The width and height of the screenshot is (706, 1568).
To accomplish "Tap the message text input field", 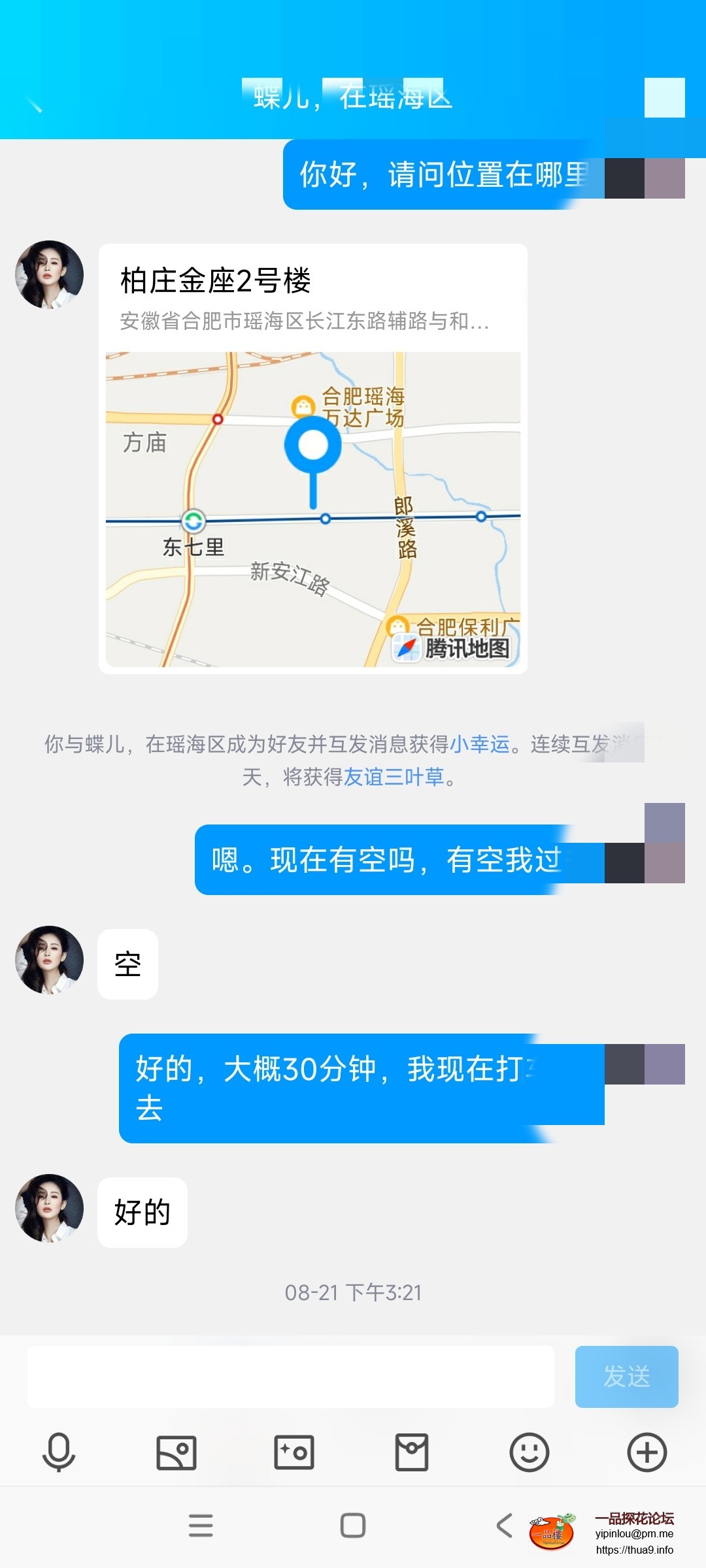I will tap(290, 1377).
